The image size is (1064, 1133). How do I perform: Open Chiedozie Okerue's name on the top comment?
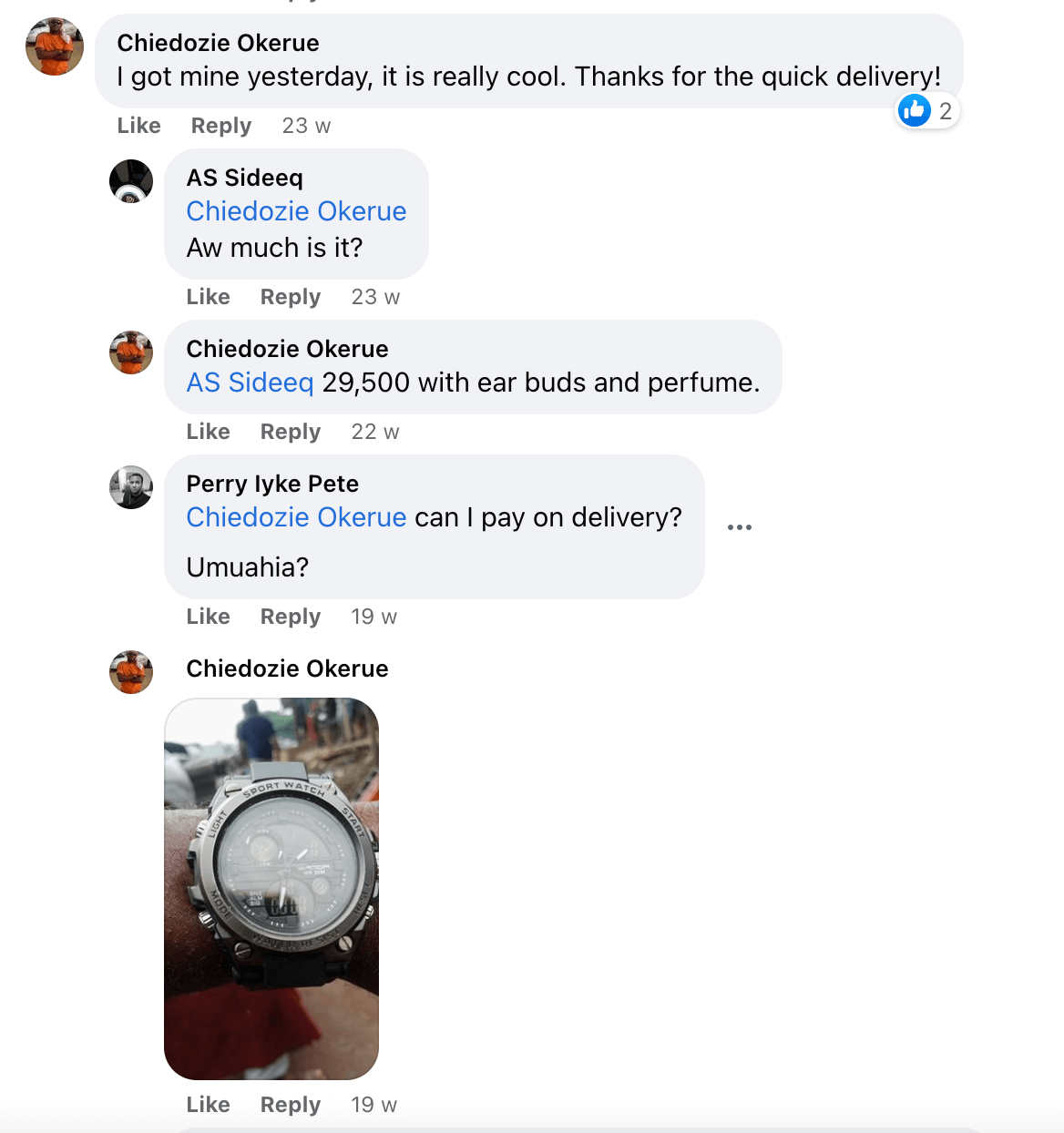pos(218,43)
